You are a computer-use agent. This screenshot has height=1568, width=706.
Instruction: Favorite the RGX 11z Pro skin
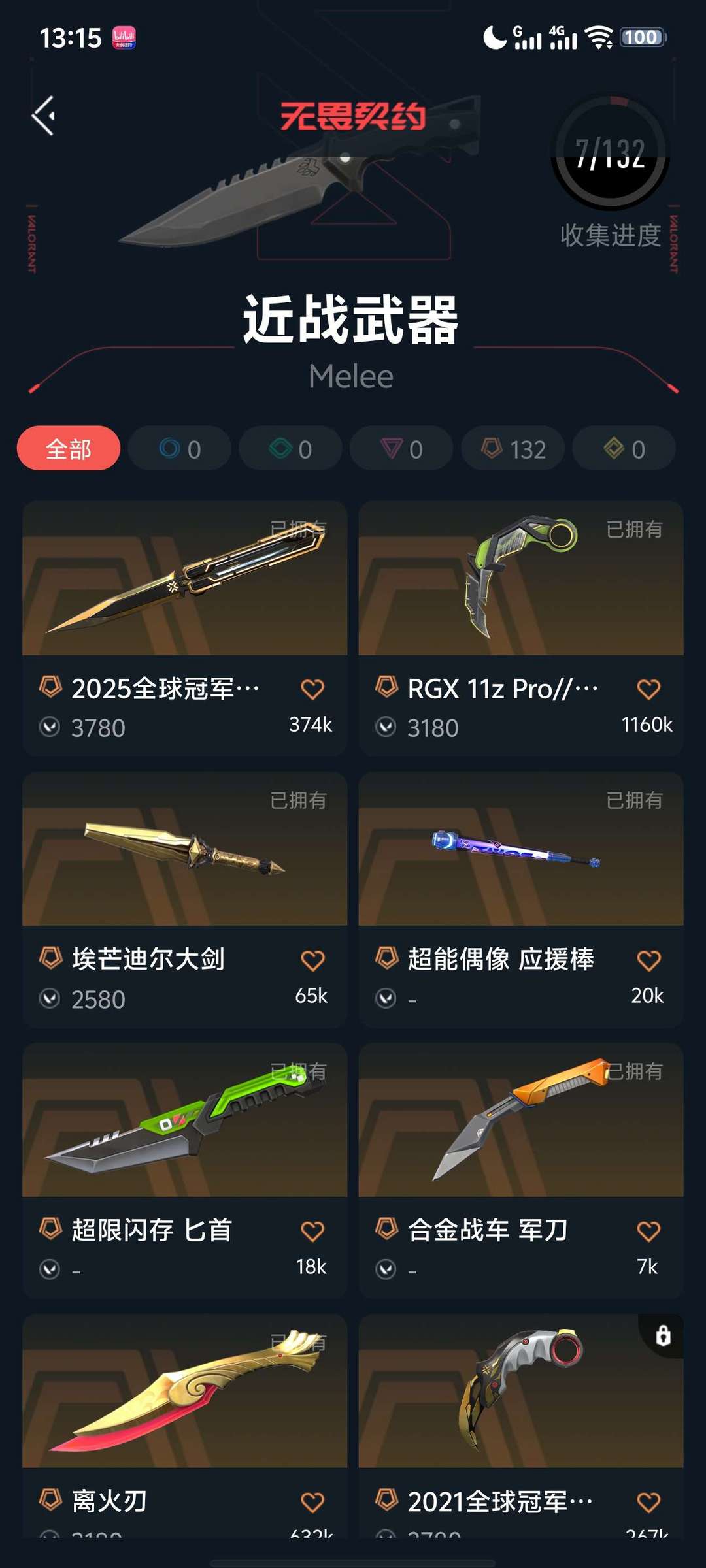point(648,689)
